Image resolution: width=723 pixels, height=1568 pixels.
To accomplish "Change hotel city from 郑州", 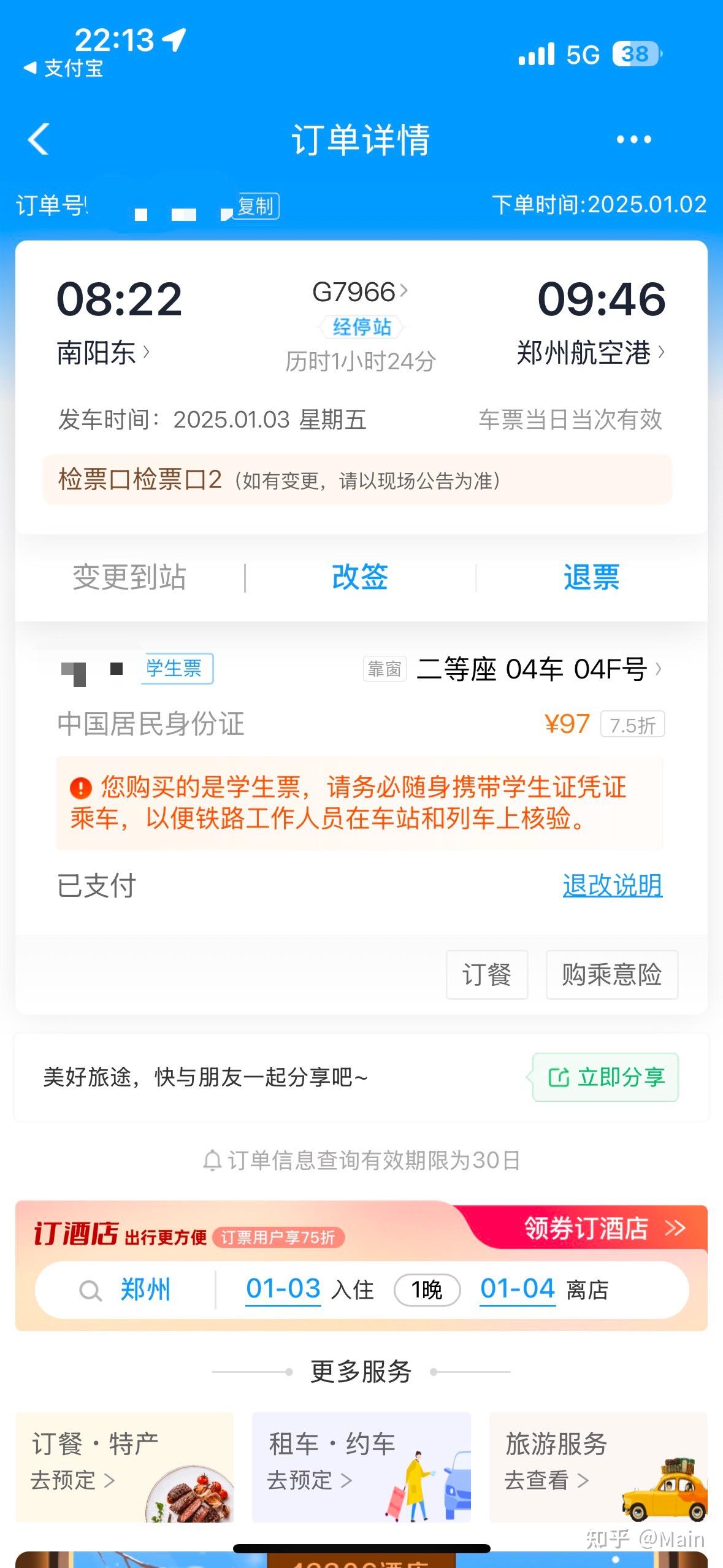I will point(145,1289).
